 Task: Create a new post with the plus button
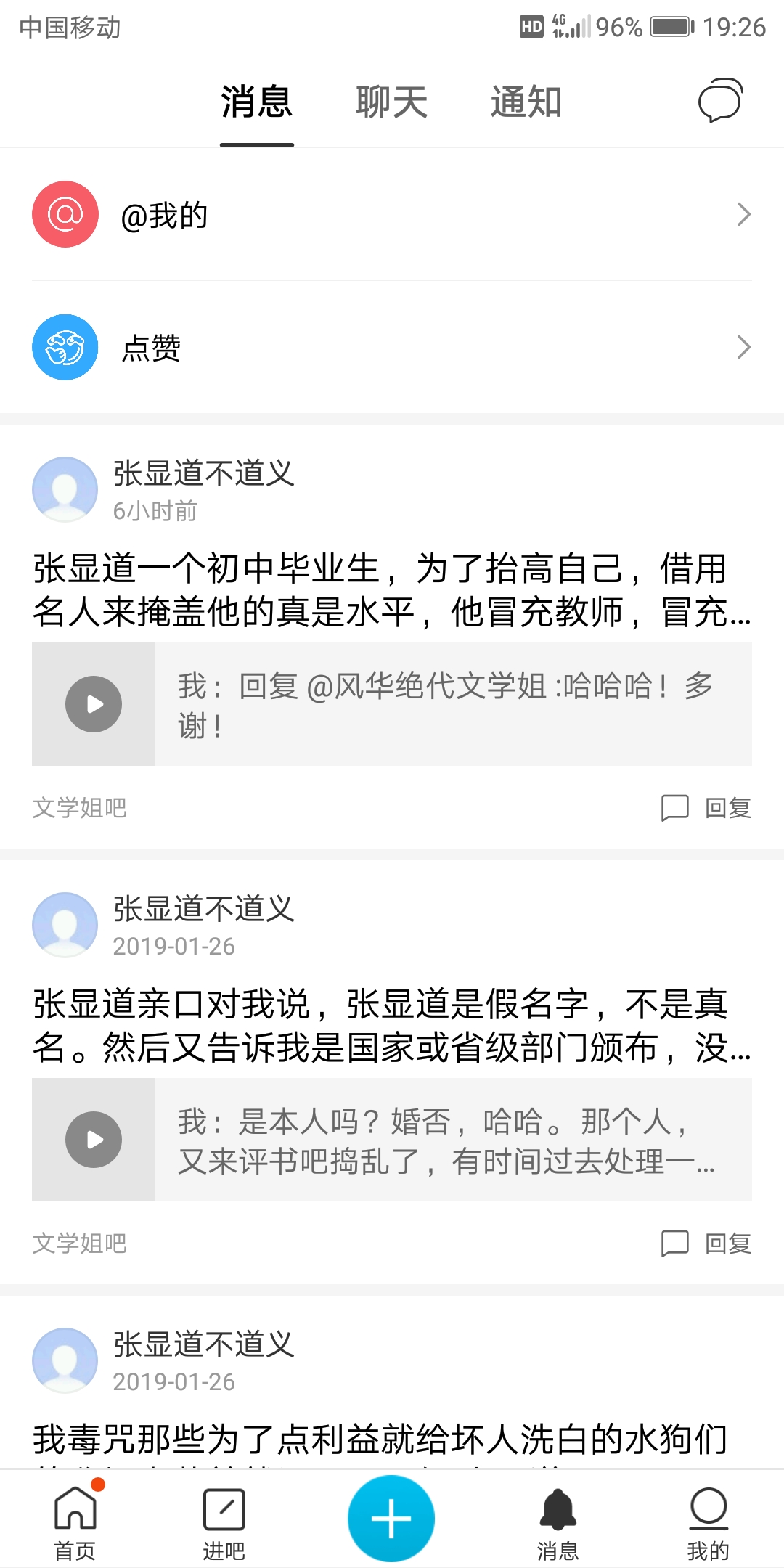tap(391, 1518)
